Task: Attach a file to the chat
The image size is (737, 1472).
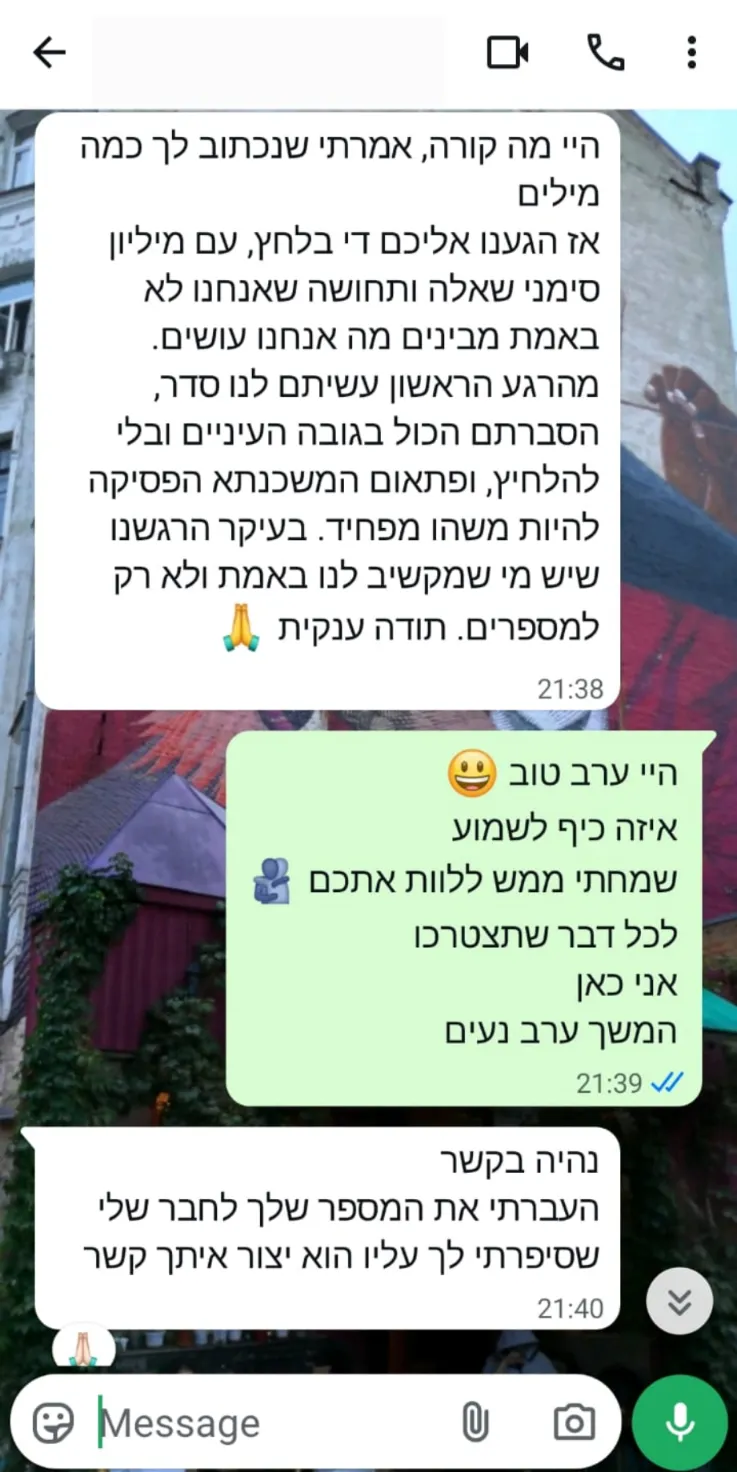Action: coord(475,1422)
